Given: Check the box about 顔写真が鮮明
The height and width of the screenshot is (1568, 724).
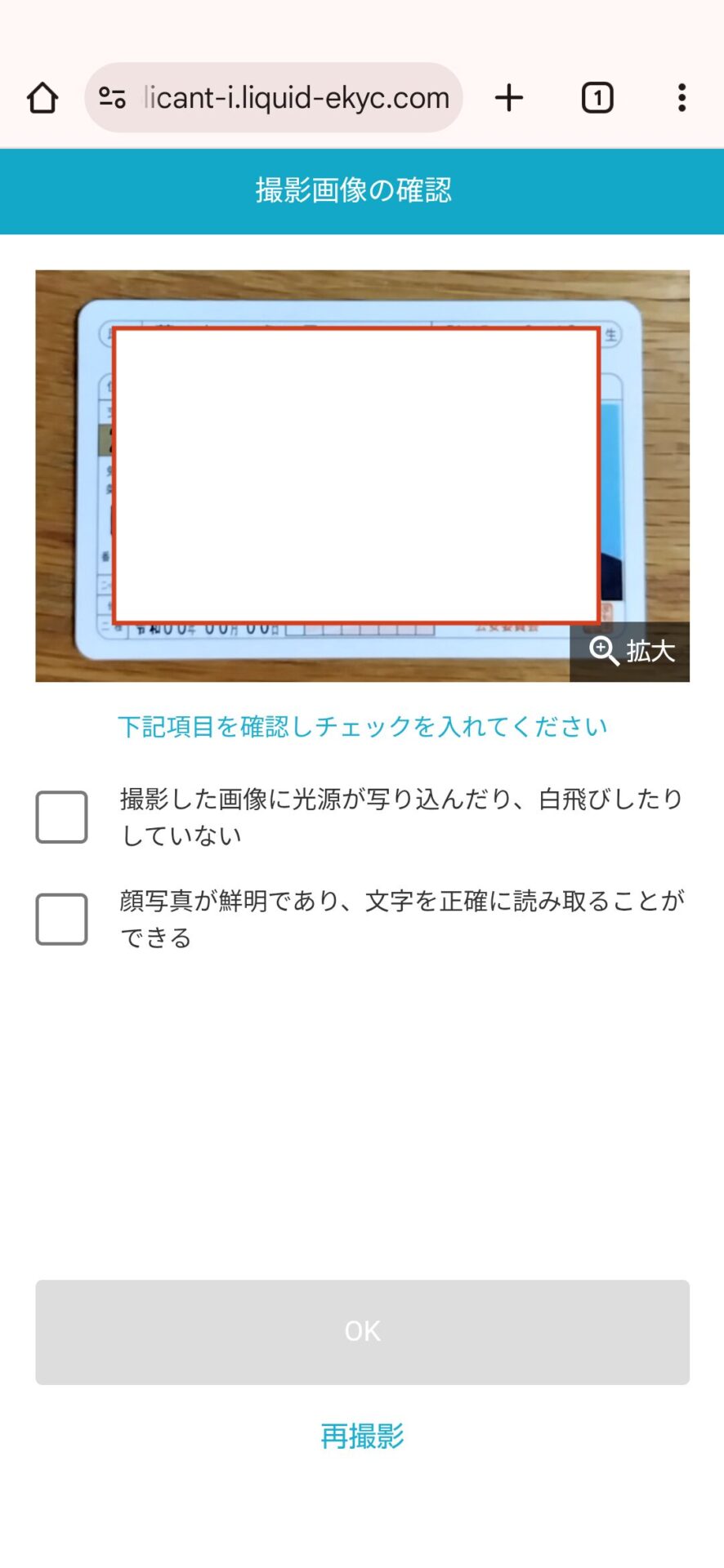Looking at the screenshot, I should [x=62, y=919].
